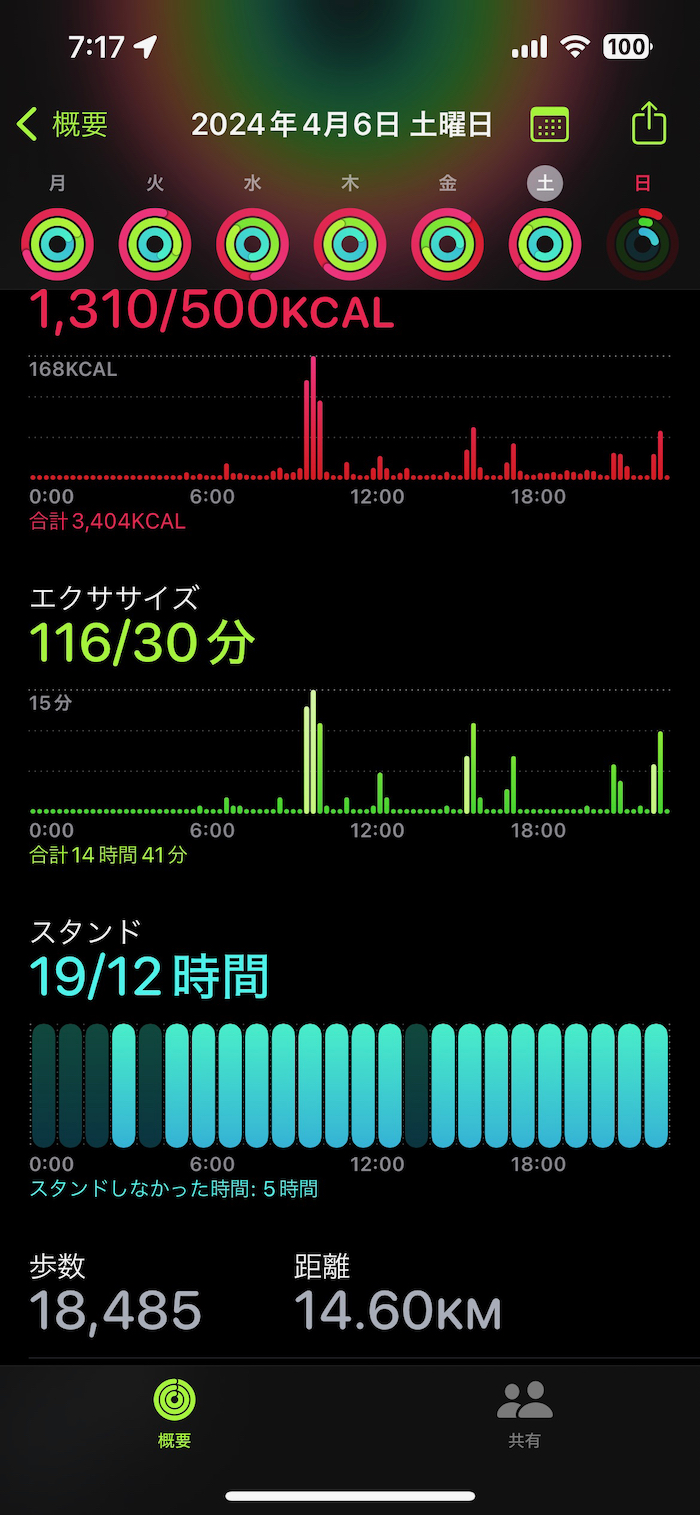Open the calendar icon
Image resolution: width=700 pixels, height=1515 pixels.
(x=549, y=125)
